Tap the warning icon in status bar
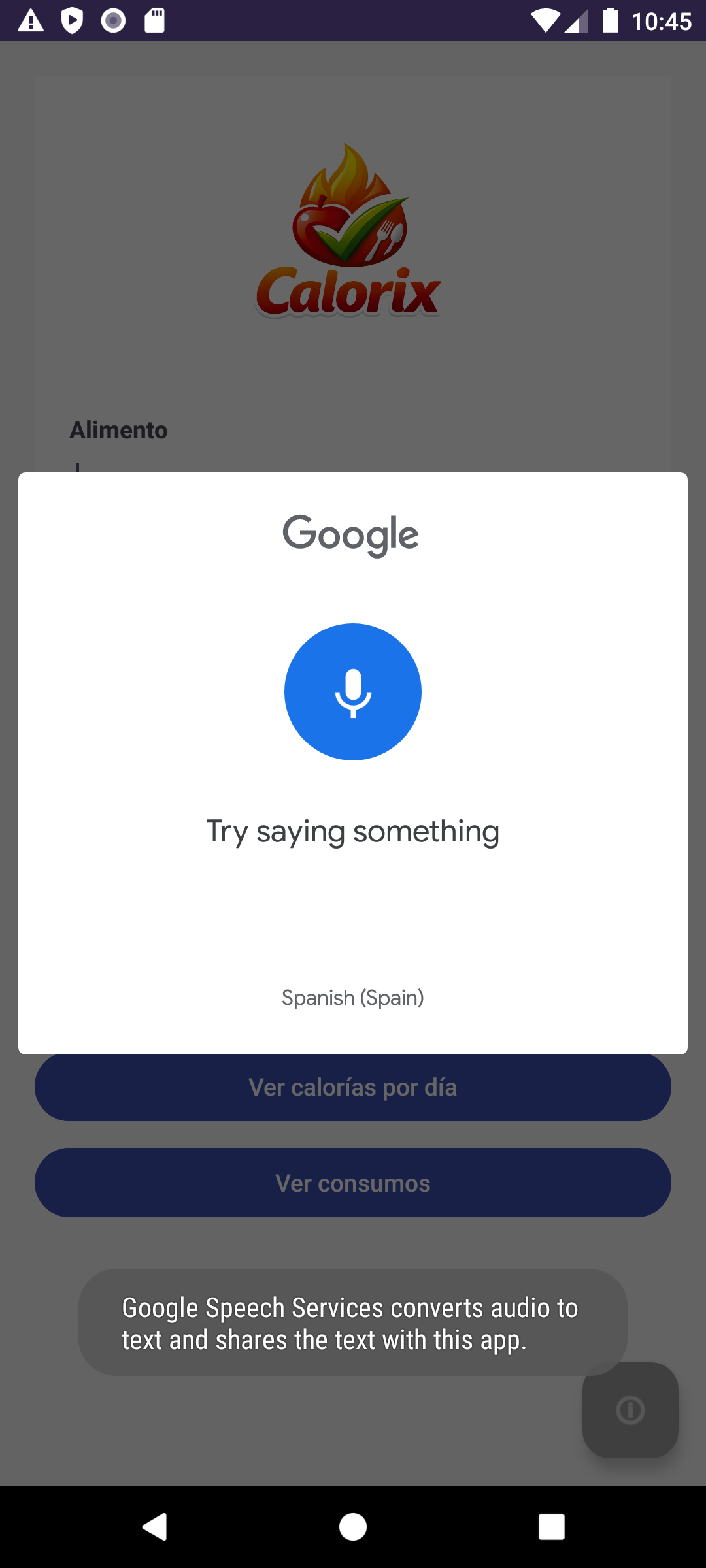 (31, 20)
